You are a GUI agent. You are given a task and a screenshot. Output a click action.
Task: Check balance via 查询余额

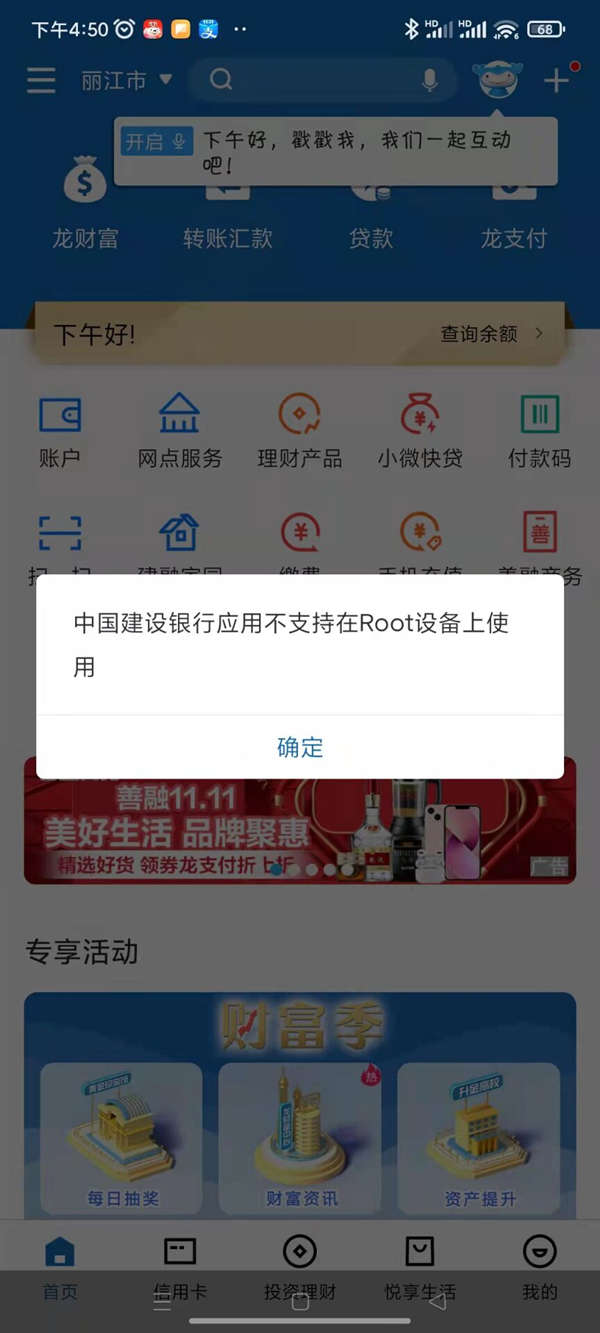492,334
